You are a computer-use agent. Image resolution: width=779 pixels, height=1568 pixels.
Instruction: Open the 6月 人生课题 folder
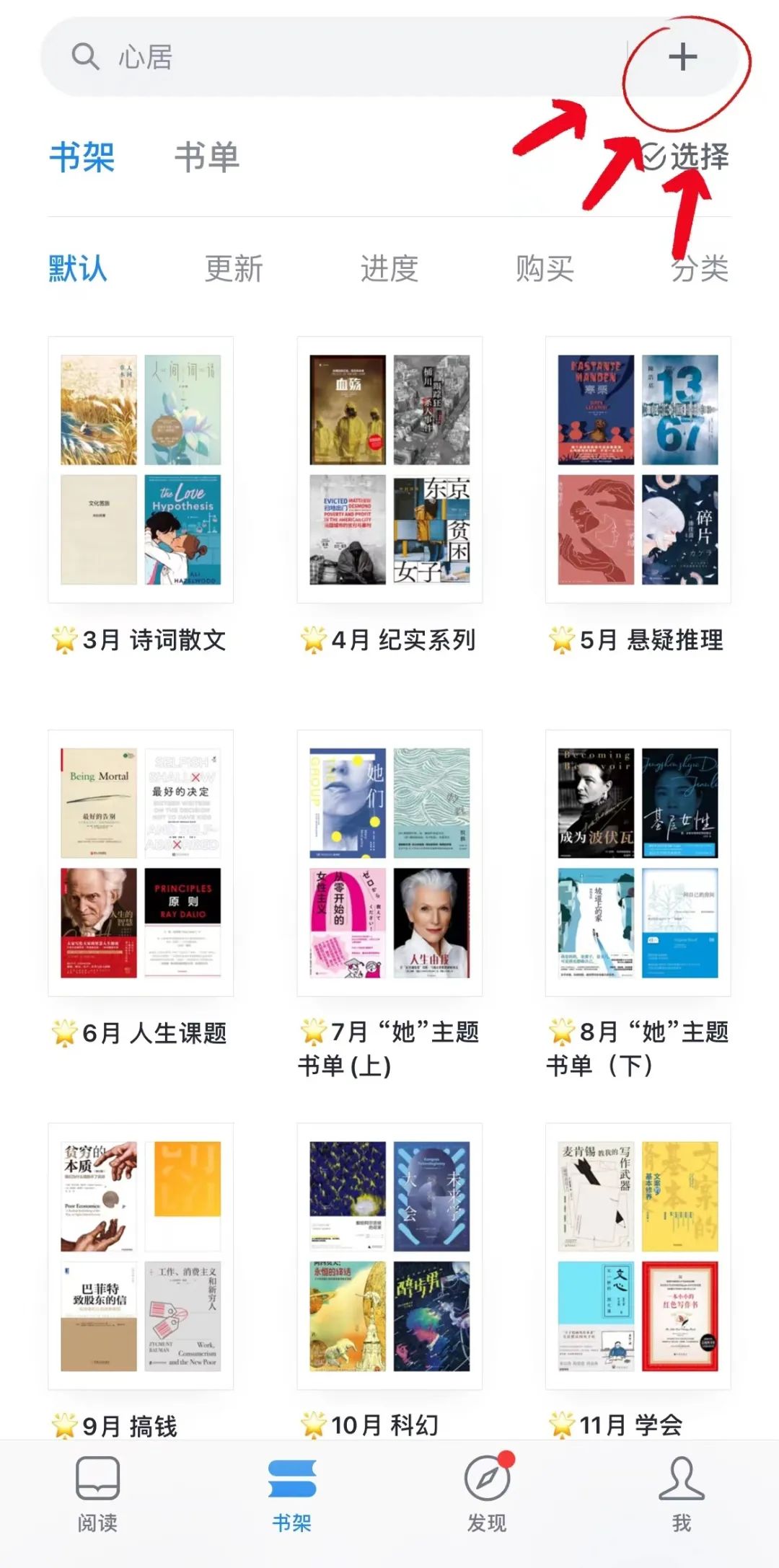click(141, 863)
